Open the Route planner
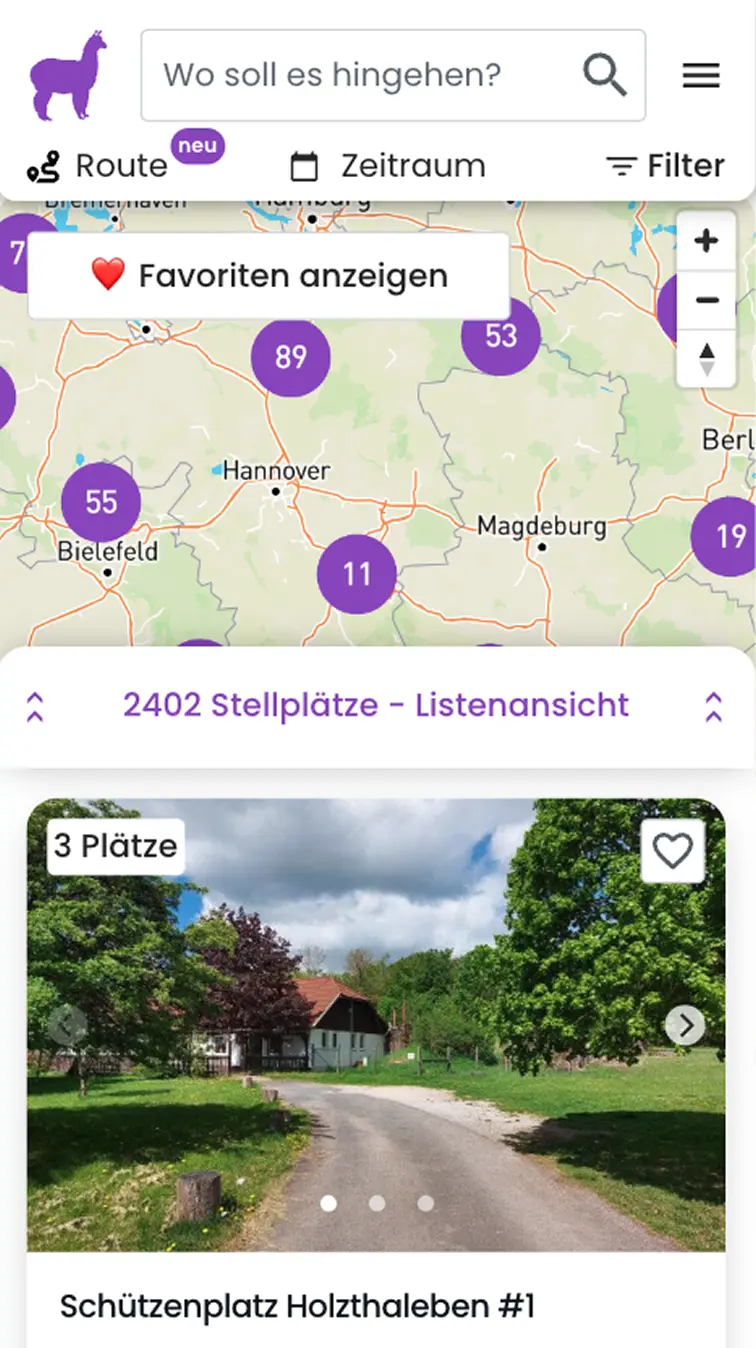The image size is (756, 1348). coord(98,166)
